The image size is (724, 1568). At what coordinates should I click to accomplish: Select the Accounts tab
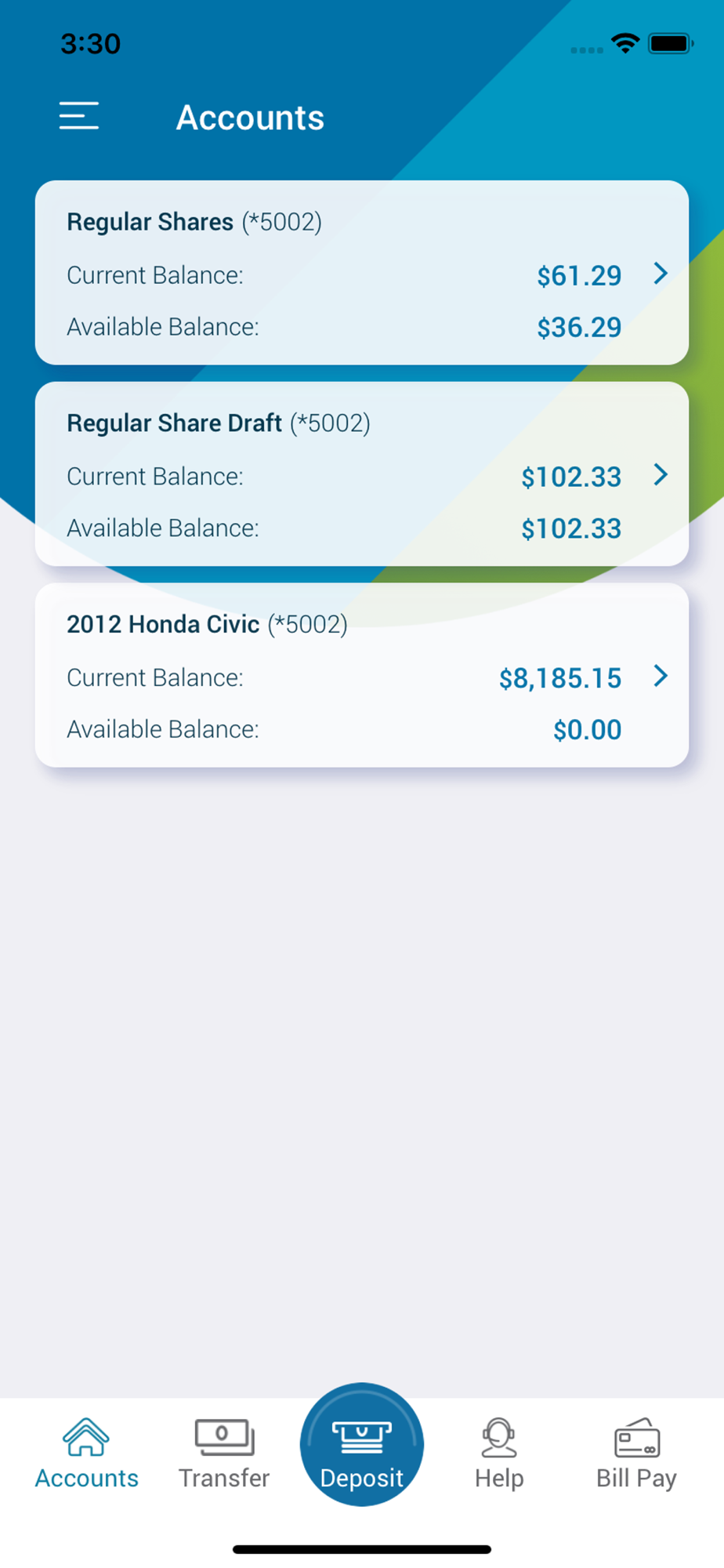click(86, 1453)
